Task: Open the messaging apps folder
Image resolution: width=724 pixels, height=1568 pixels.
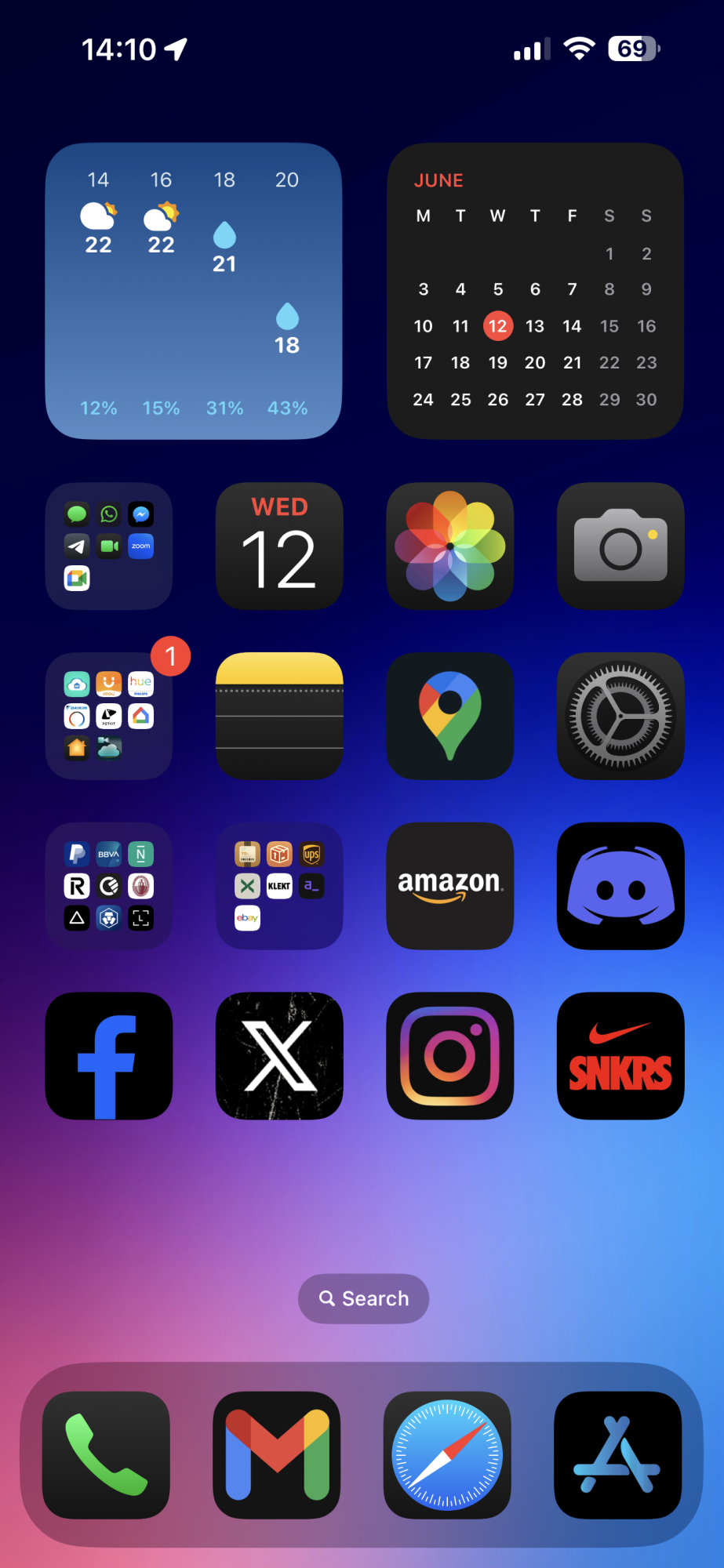Action: [109, 546]
